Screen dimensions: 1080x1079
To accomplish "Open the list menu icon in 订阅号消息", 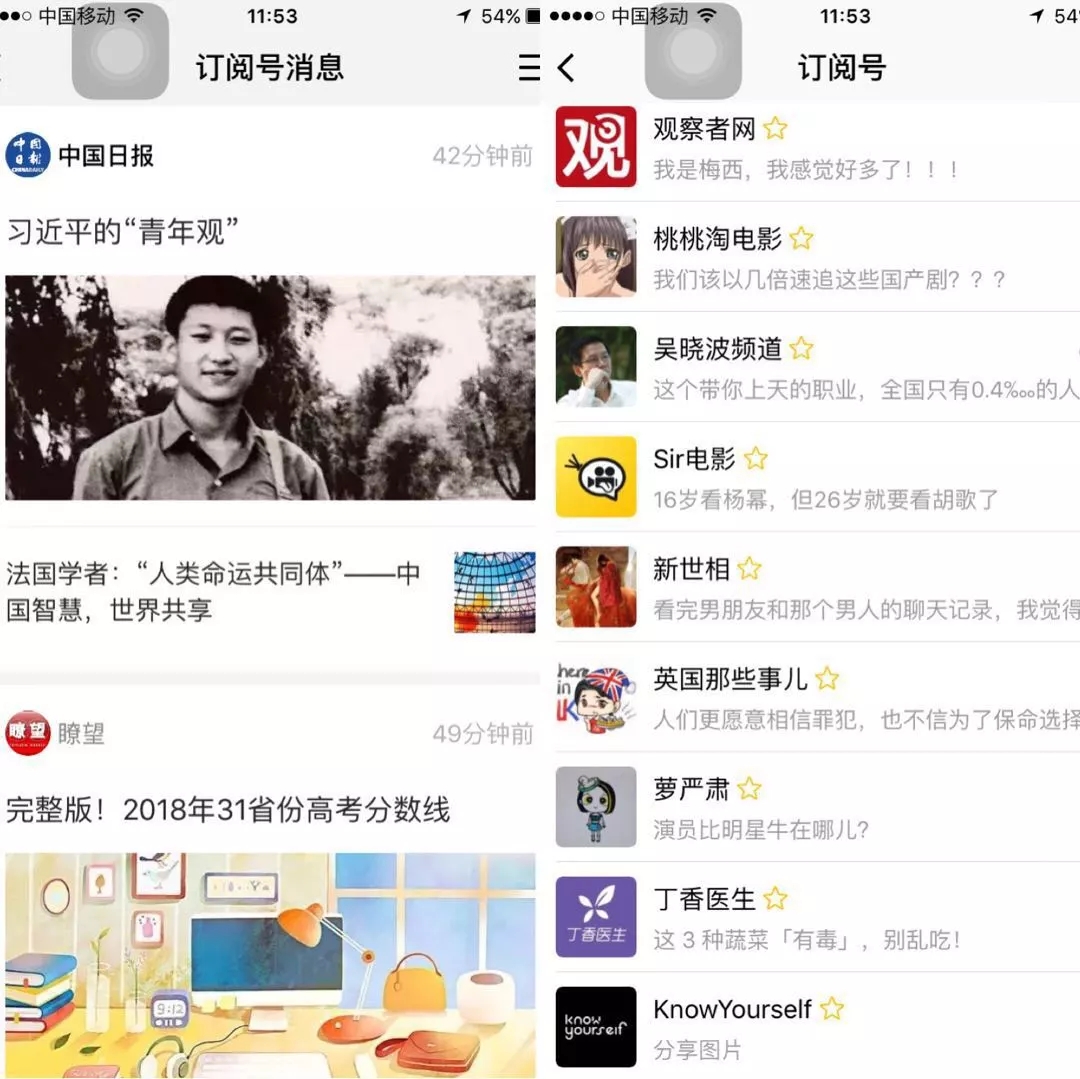I will [x=529, y=68].
